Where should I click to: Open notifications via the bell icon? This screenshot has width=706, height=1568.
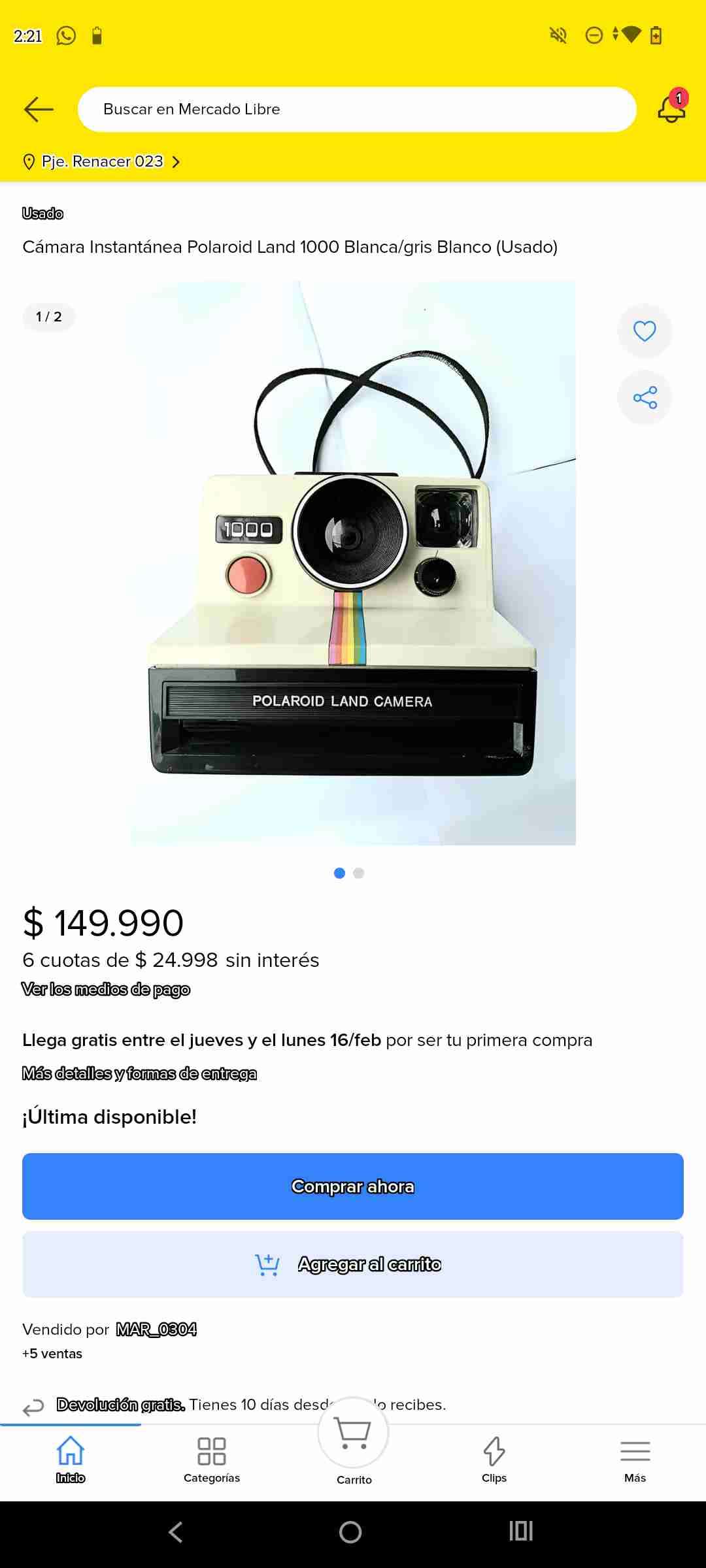pos(670,109)
